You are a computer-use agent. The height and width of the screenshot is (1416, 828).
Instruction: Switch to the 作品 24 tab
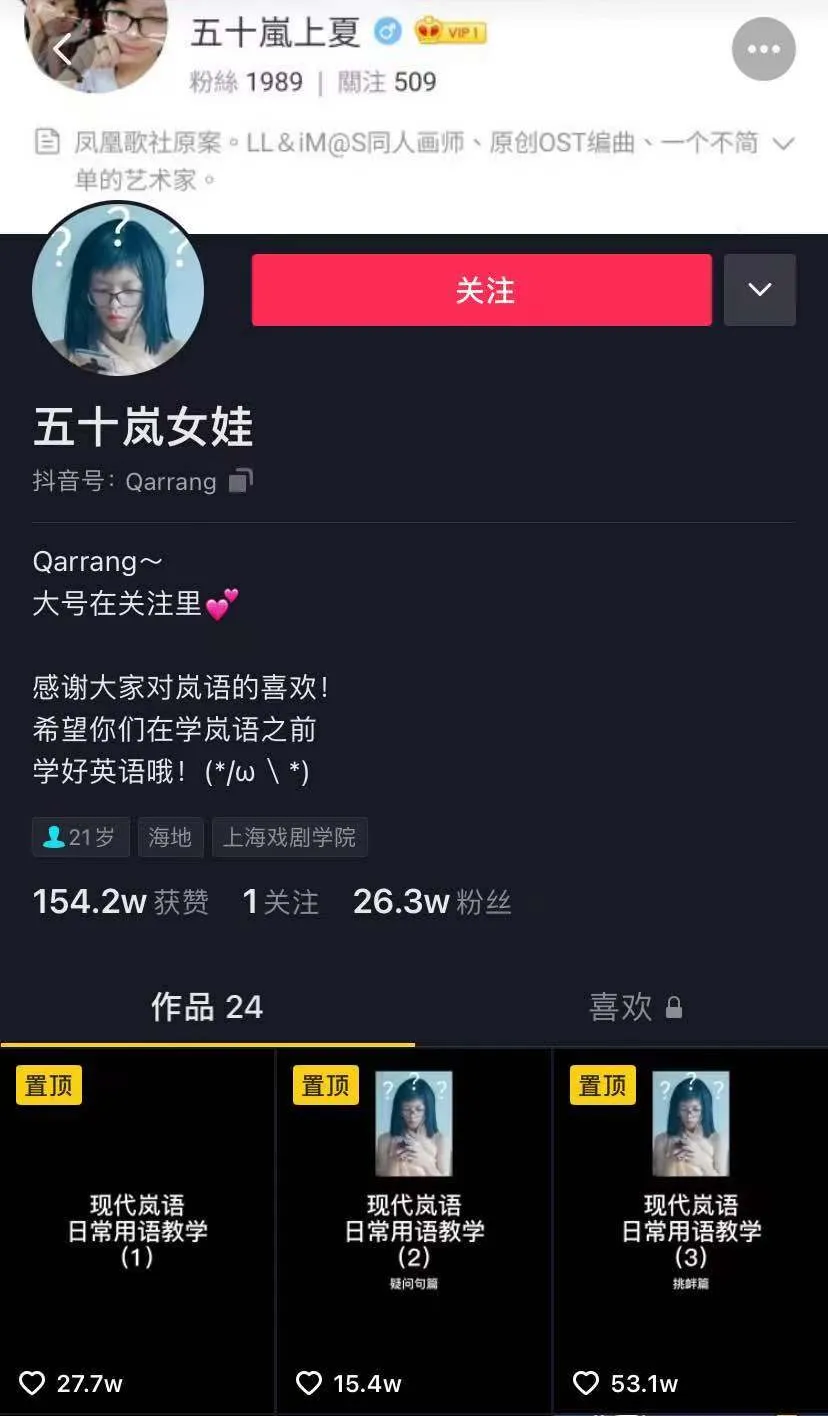pyautogui.click(x=207, y=1007)
